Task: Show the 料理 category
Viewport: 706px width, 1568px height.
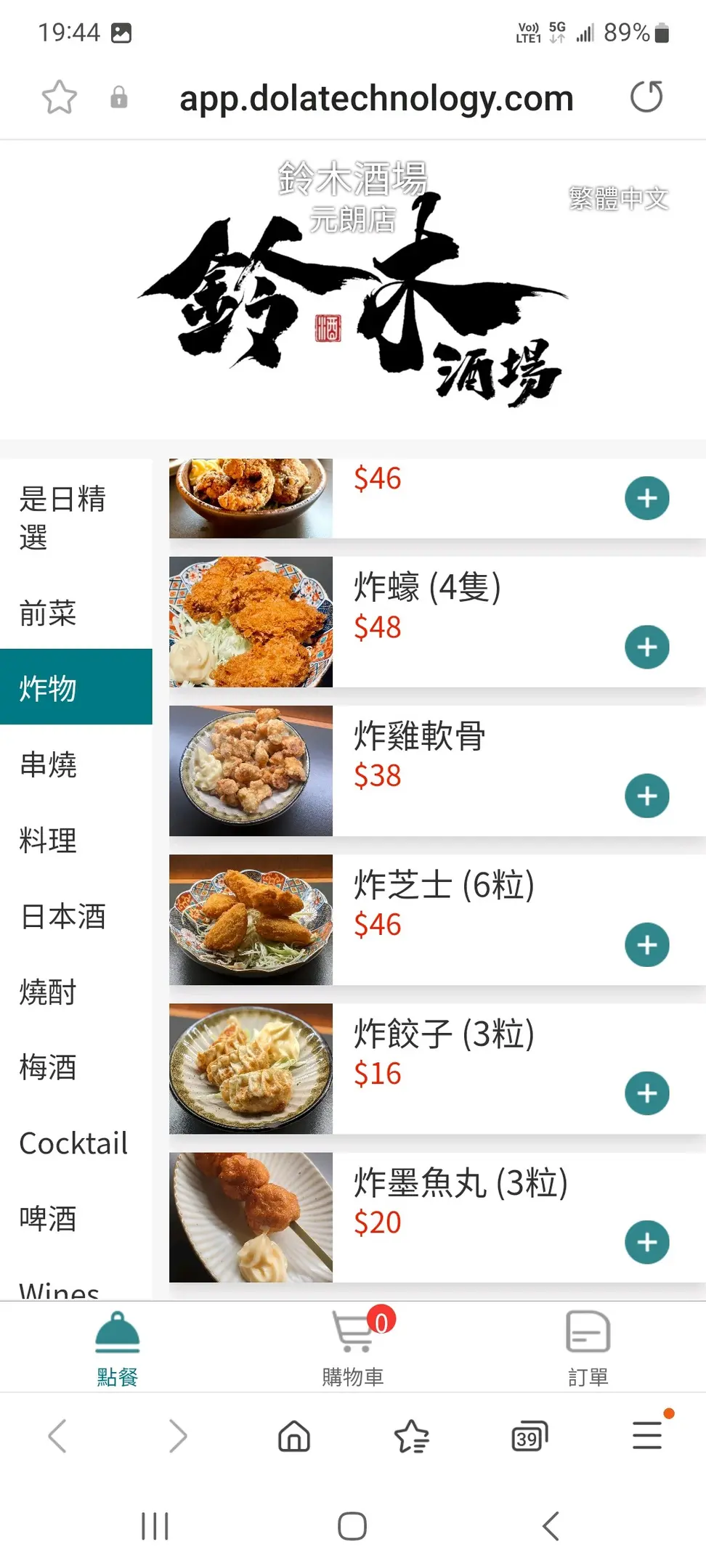Action: click(48, 840)
